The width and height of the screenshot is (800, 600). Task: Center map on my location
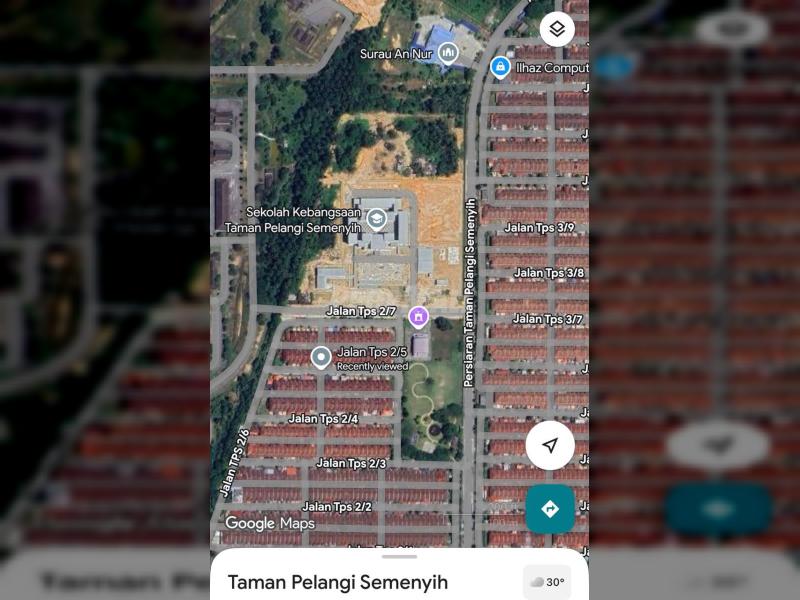point(549,446)
